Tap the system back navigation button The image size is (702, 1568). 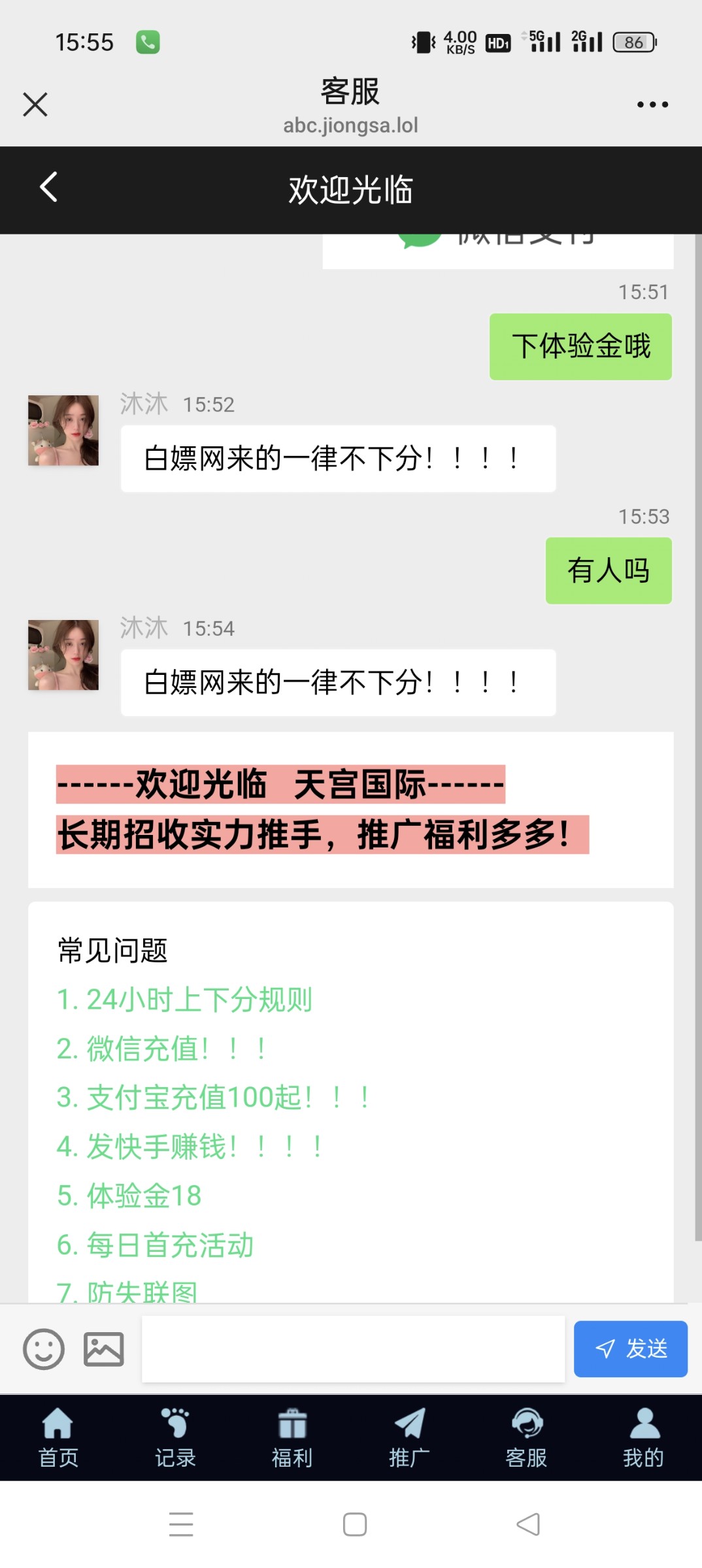(x=527, y=1524)
